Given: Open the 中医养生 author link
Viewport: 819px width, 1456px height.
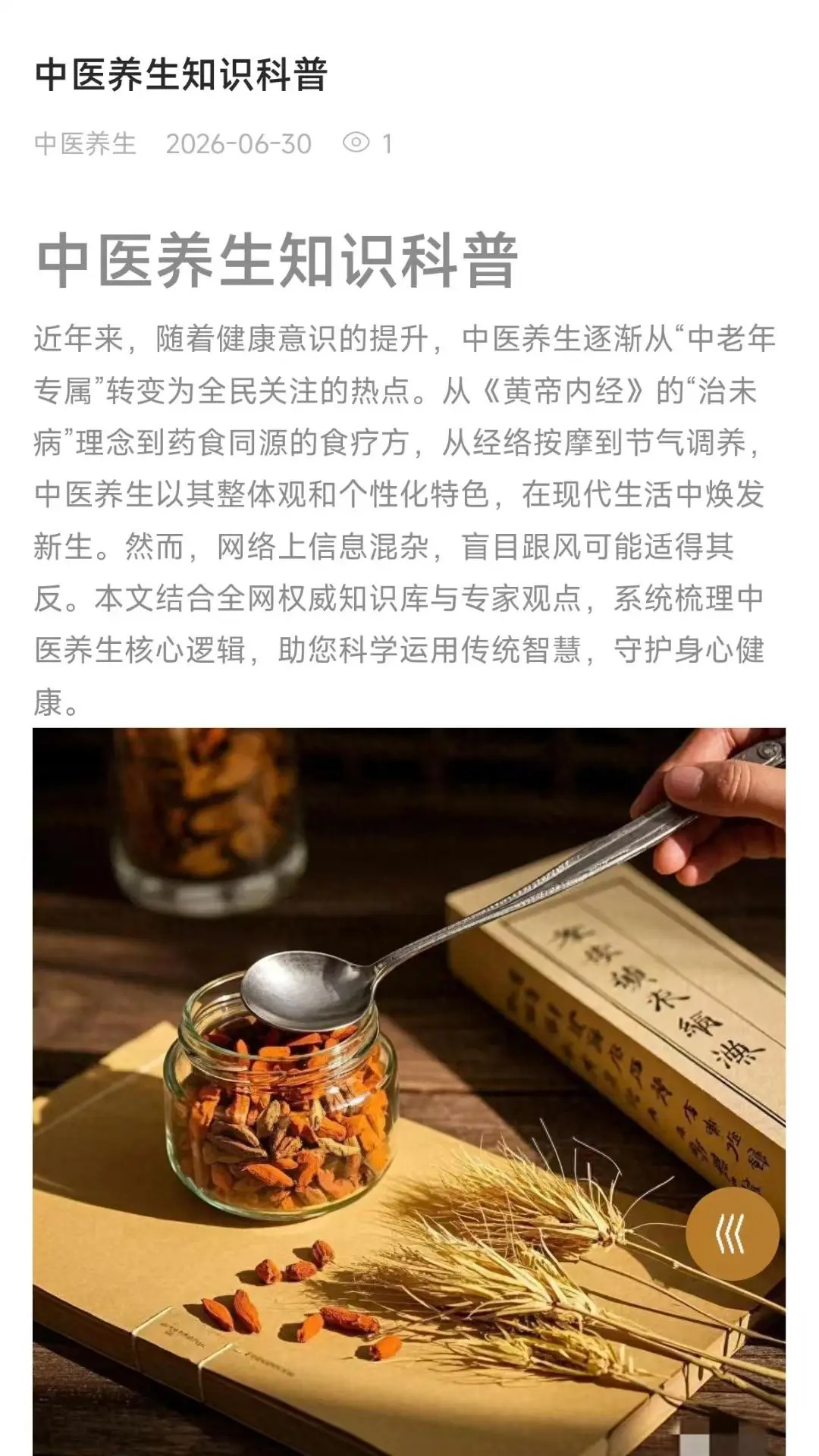Looking at the screenshot, I should point(85,143).
